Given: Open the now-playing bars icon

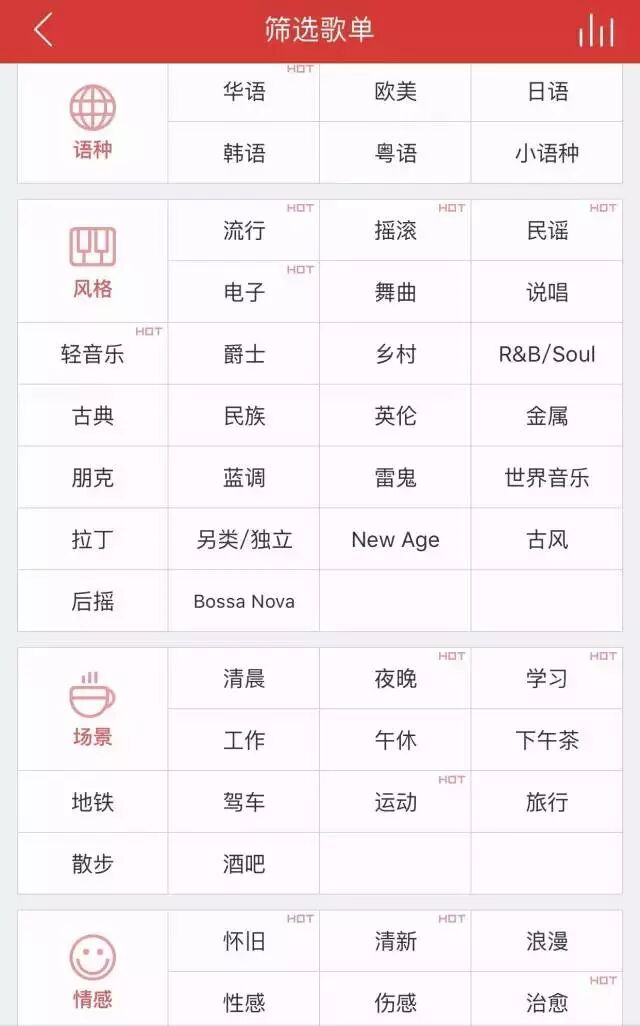Looking at the screenshot, I should click(x=596, y=30).
